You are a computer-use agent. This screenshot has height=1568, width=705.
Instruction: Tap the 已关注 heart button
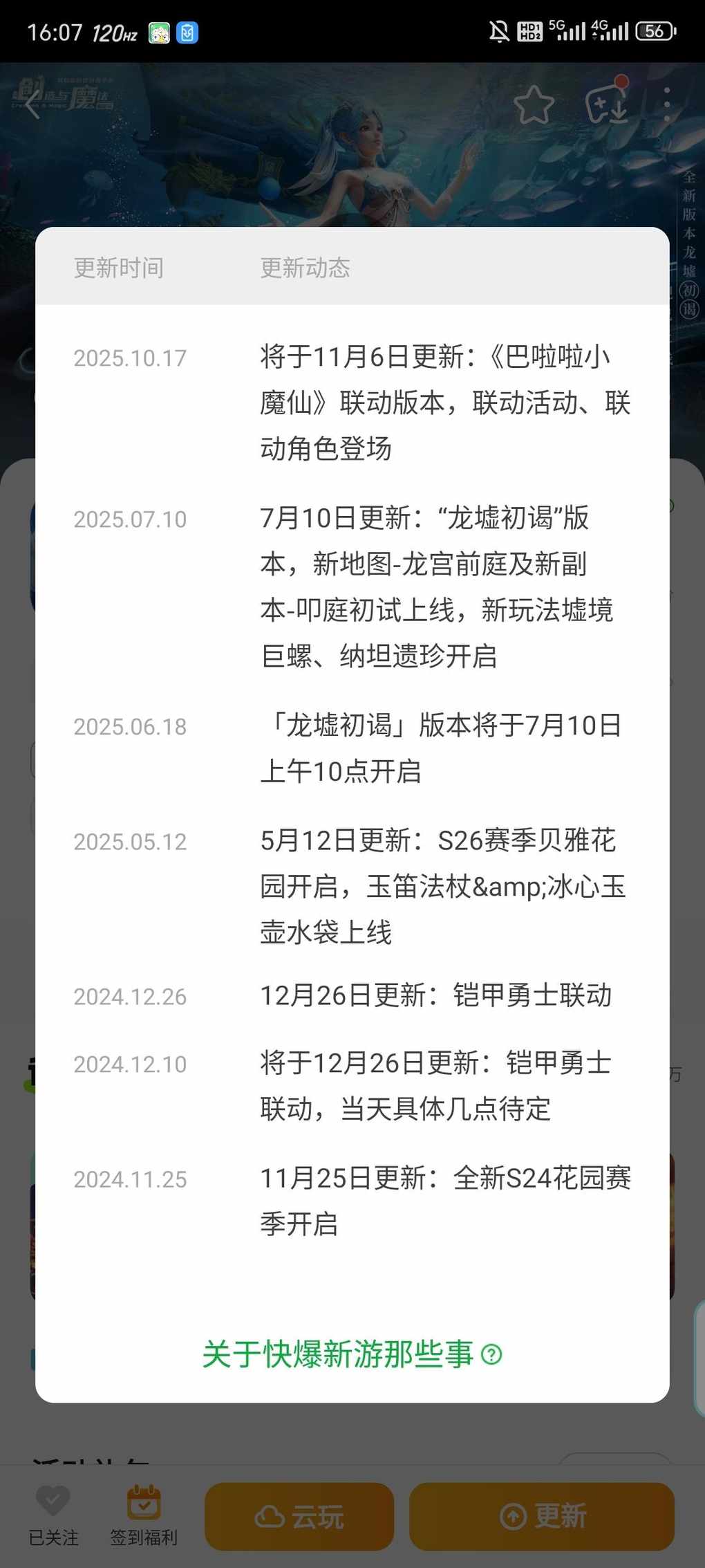point(53,1515)
